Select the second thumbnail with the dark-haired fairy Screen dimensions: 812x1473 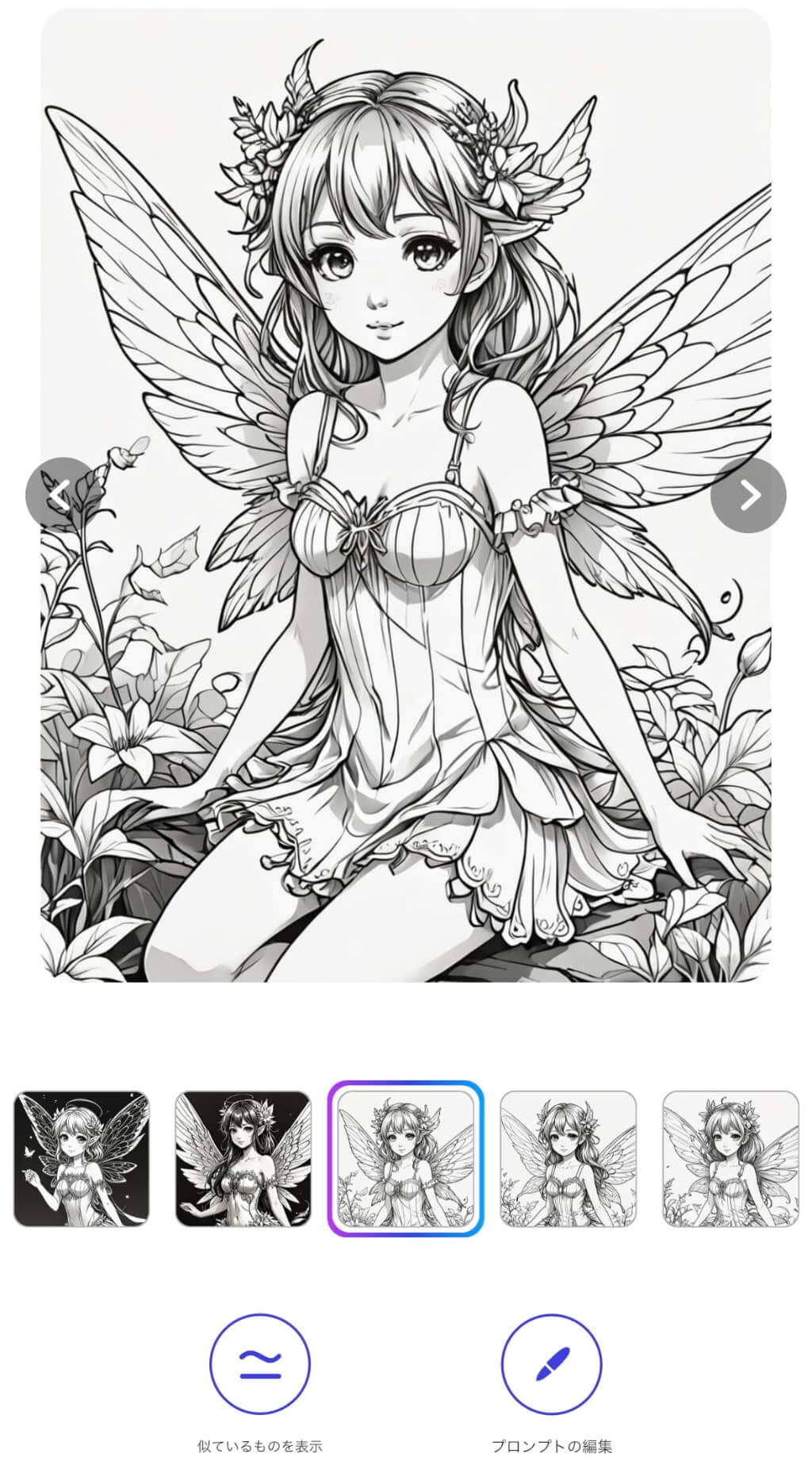point(243,1158)
